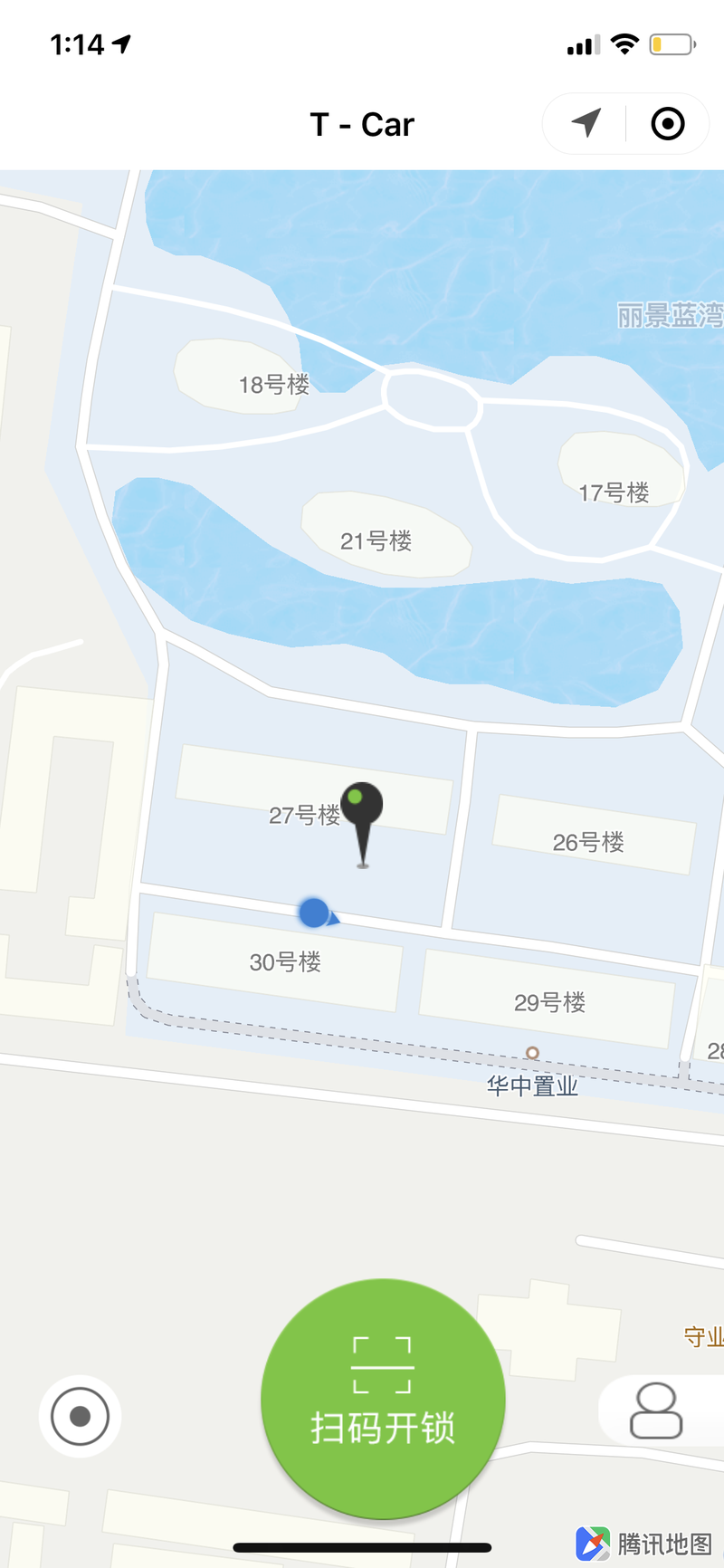Close the mini program via the circle icon
This screenshot has width=724, height=1568.
(668, 123)
